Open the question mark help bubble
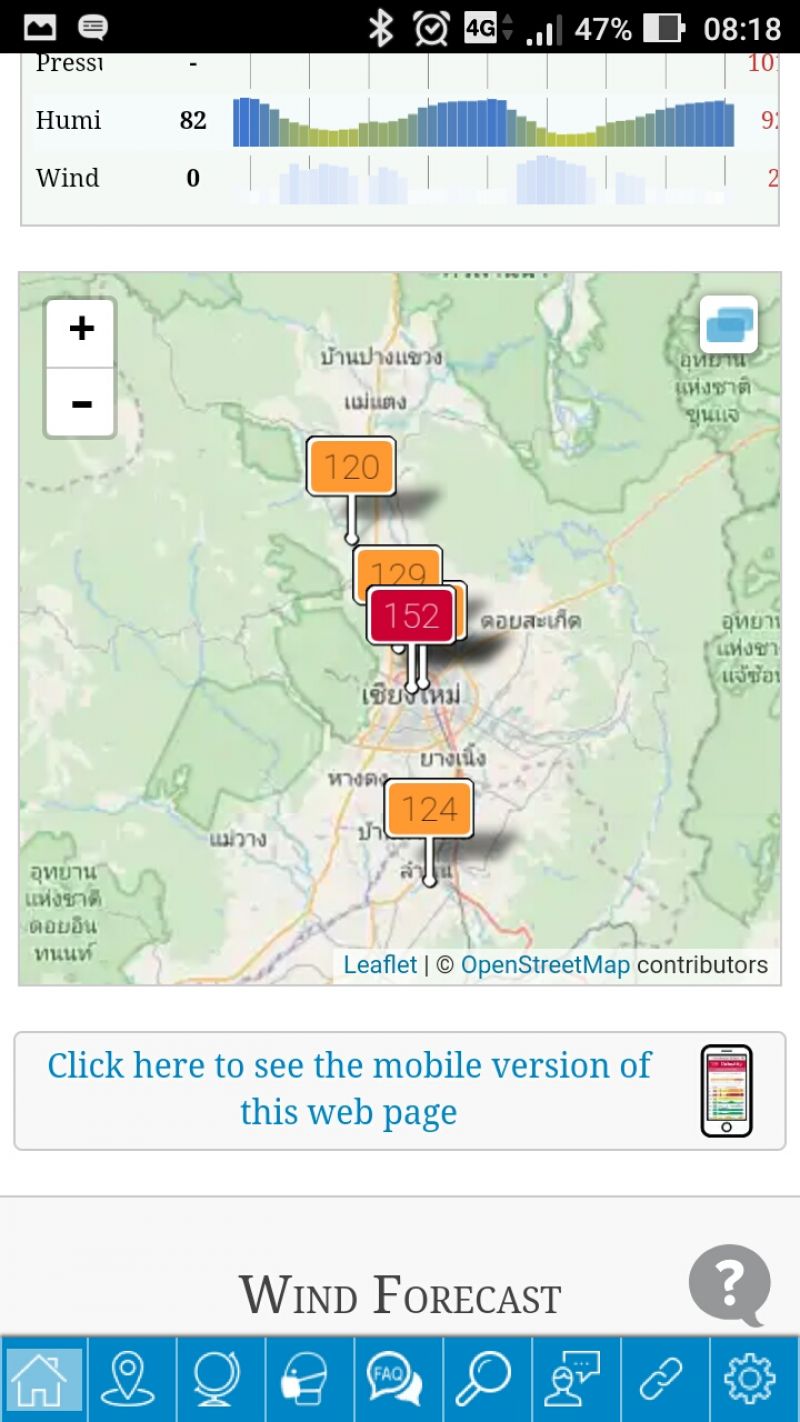The image size is (800, 1422). click(730, 1282)
